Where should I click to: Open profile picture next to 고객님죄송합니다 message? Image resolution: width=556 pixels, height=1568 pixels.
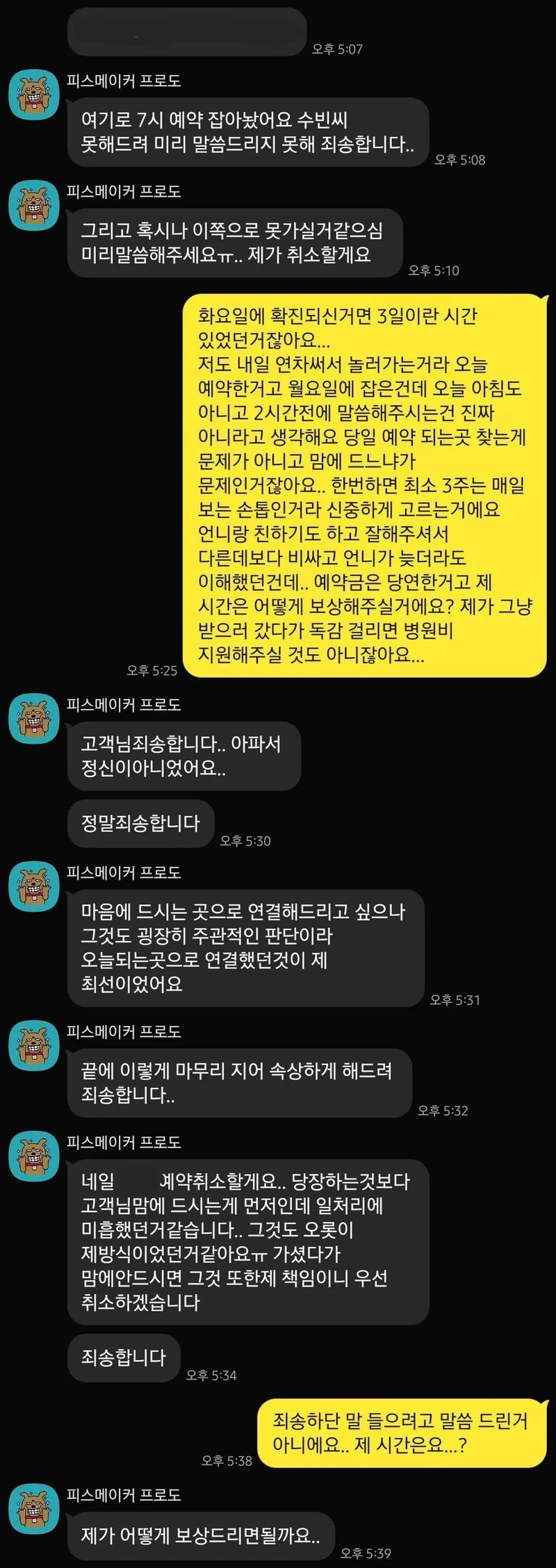pos(33,718)
